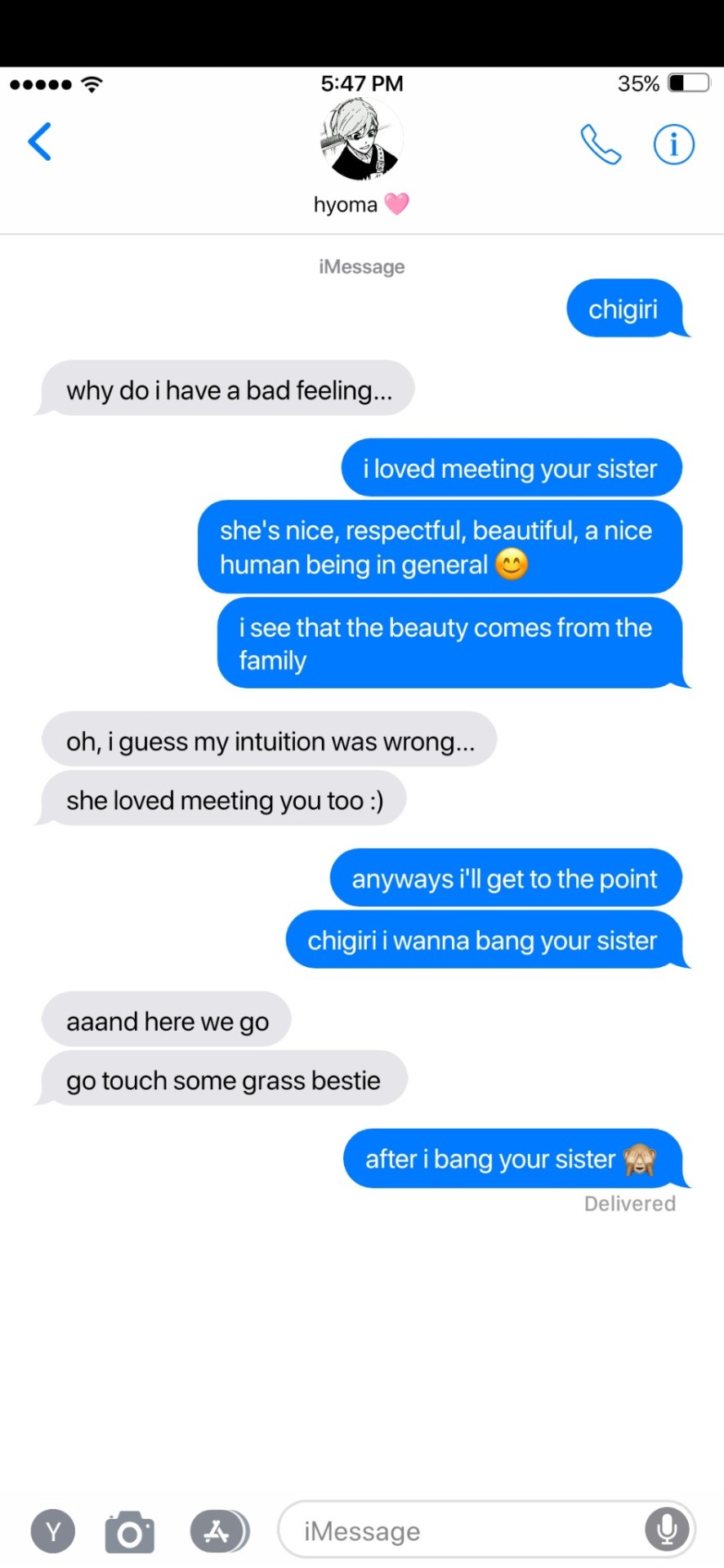Start a voice call with hyoma
Viewport: 724px width, 1568px height.
point(601,145)
